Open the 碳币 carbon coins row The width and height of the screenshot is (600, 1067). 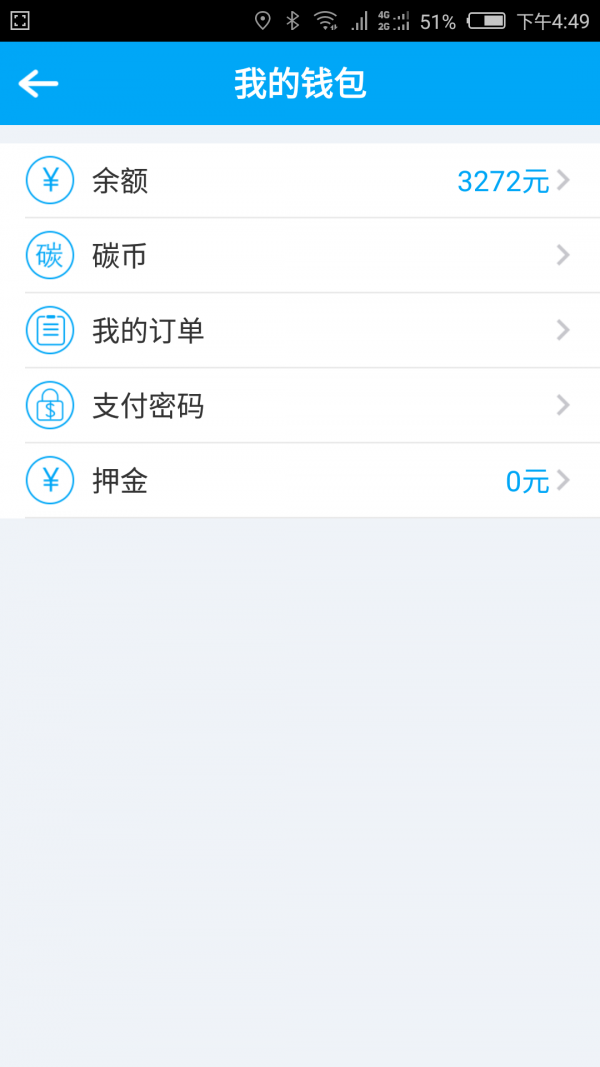point(300,256)
